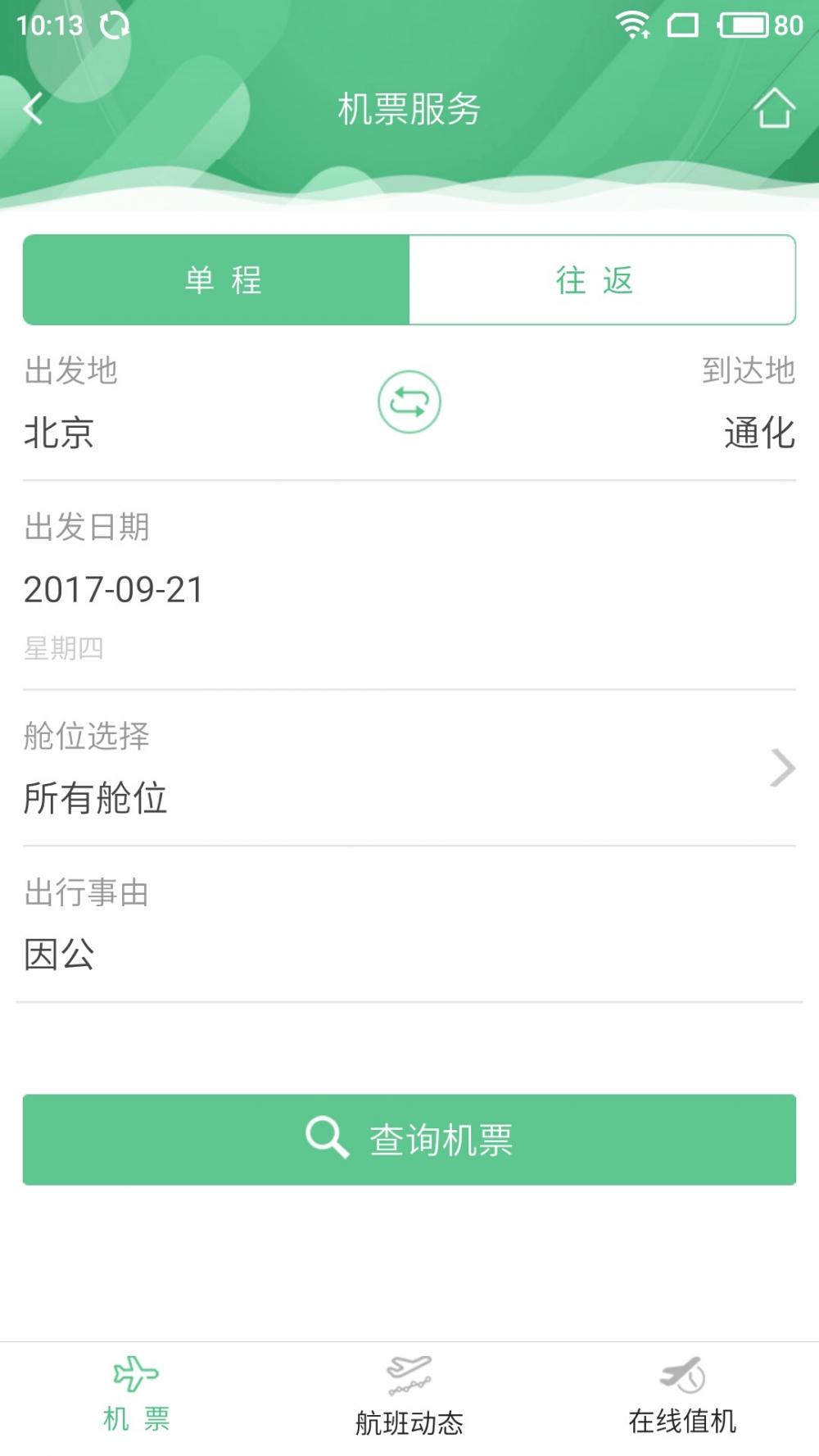Change departure city 北京
Screen dimensions: 819x1456
[59, 432]
